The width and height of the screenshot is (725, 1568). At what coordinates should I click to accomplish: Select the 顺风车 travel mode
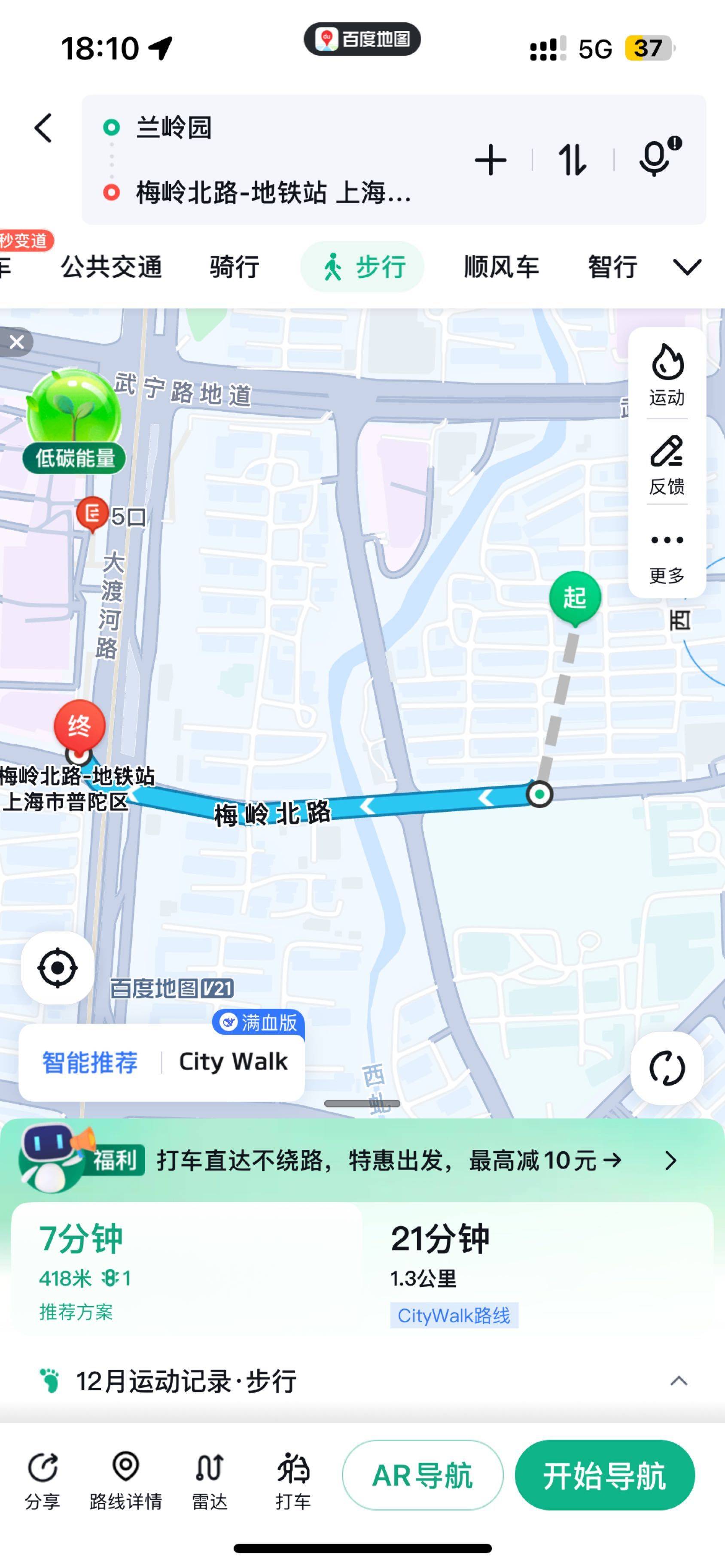[501, 267]
